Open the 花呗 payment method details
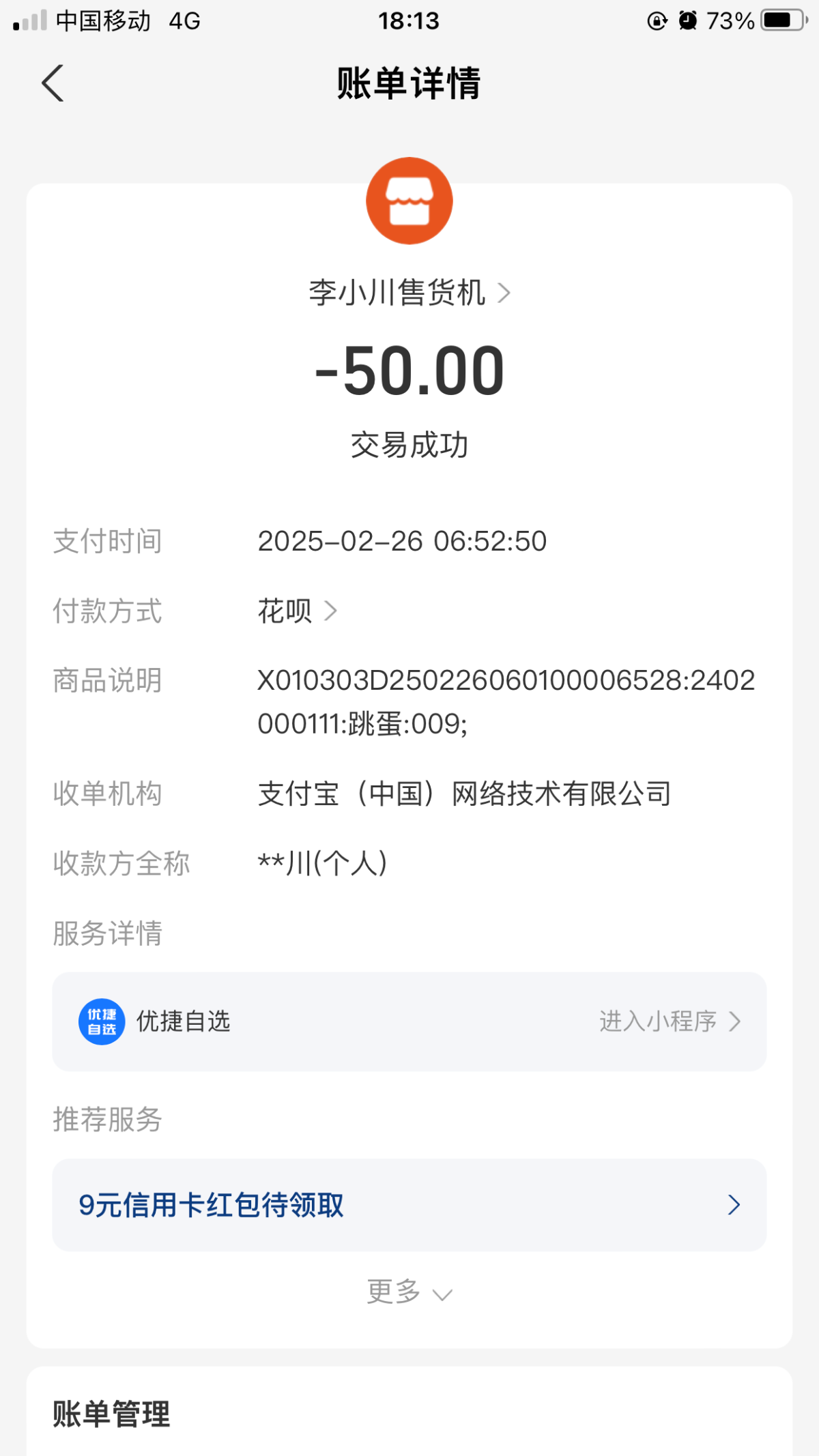The width and height of the screenshot is (819, 1456). tap(297, 611)
